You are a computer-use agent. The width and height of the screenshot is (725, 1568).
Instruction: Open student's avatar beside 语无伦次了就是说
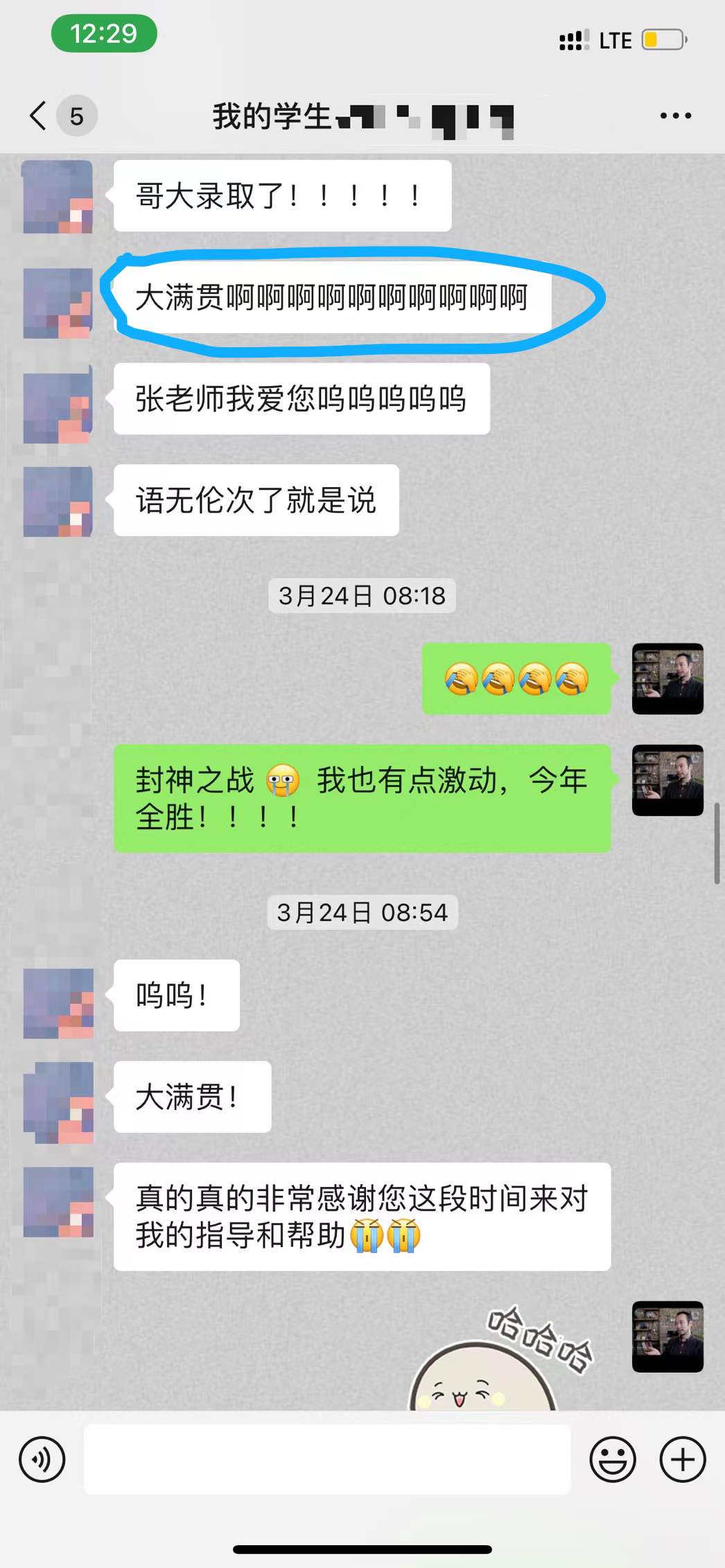point(58,501)
